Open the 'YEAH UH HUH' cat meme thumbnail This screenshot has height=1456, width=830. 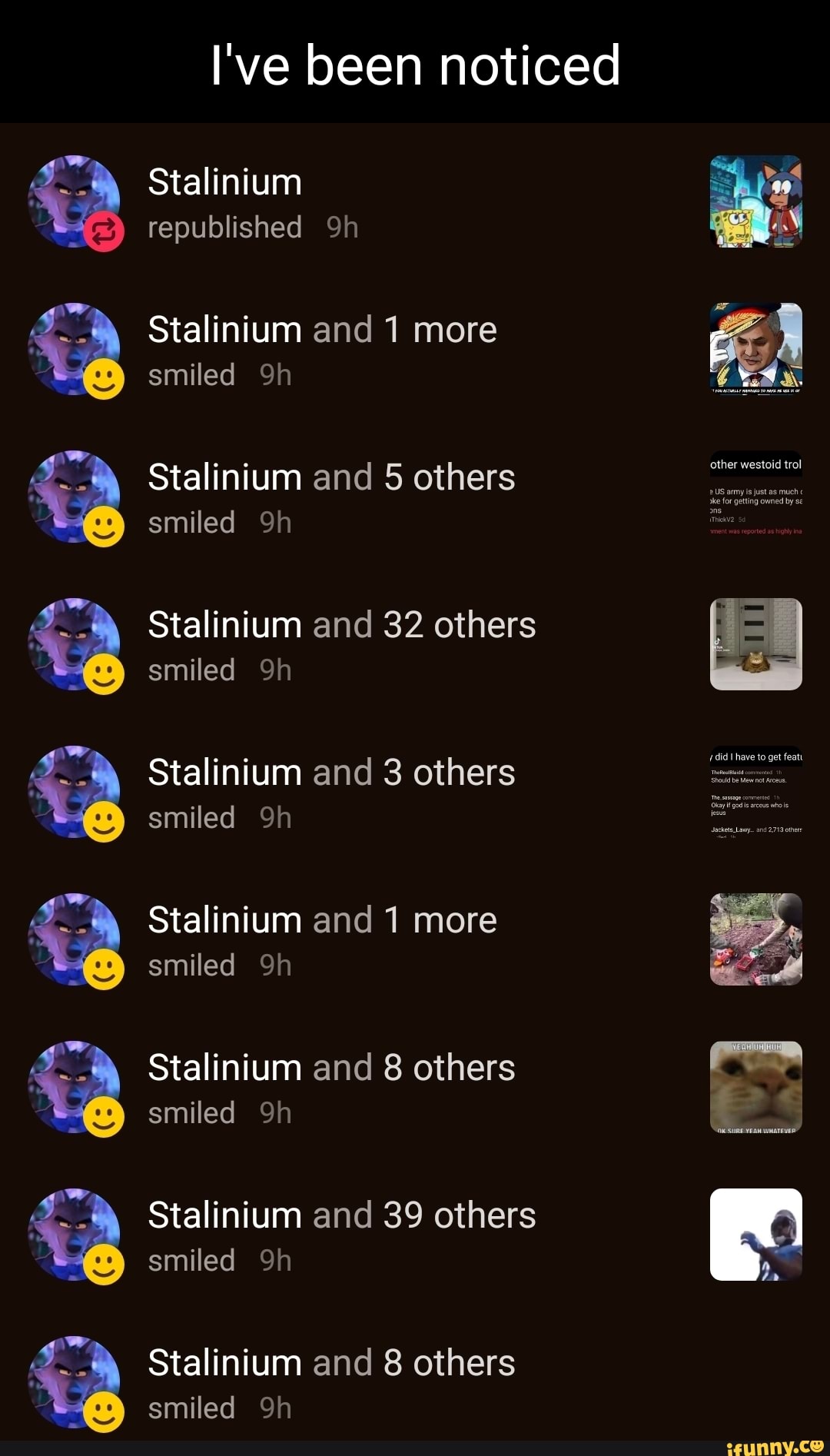[x=755, y=1087]
